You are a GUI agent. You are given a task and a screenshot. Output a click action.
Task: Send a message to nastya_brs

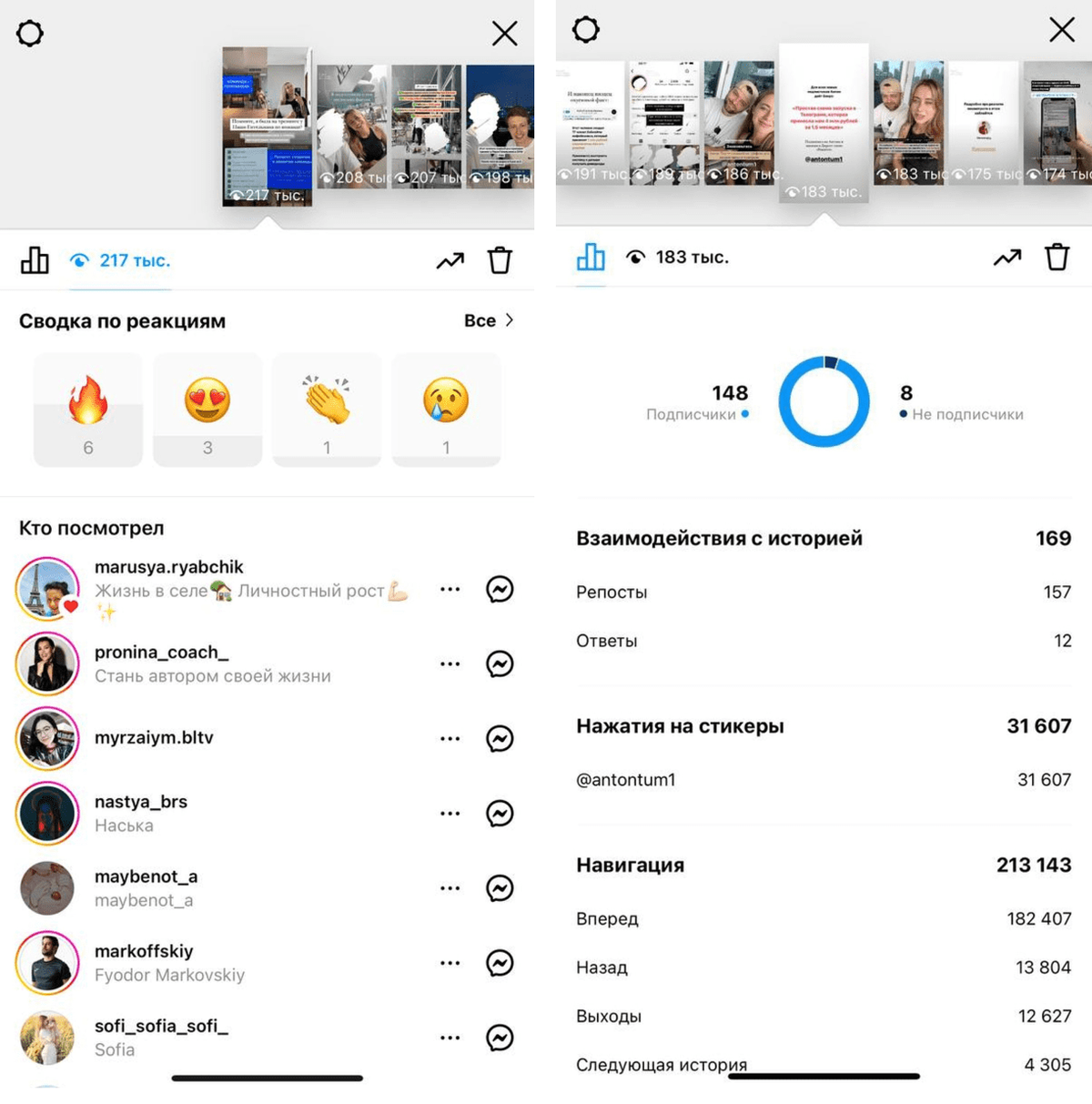[x=500, y=814]
